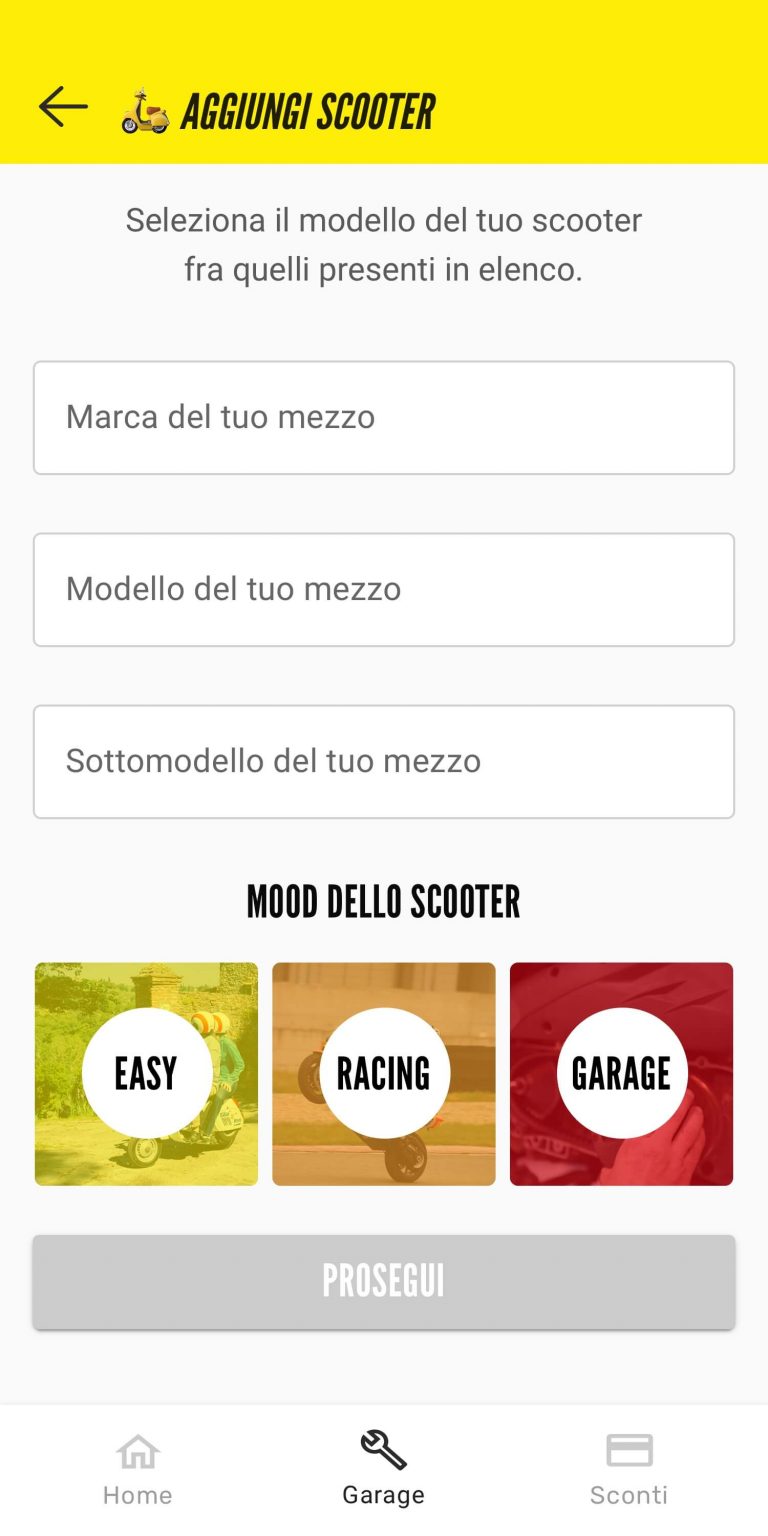Choose the Garage mood tile
This screenshot has width=768, height=1536.
tap(621, 1074)
